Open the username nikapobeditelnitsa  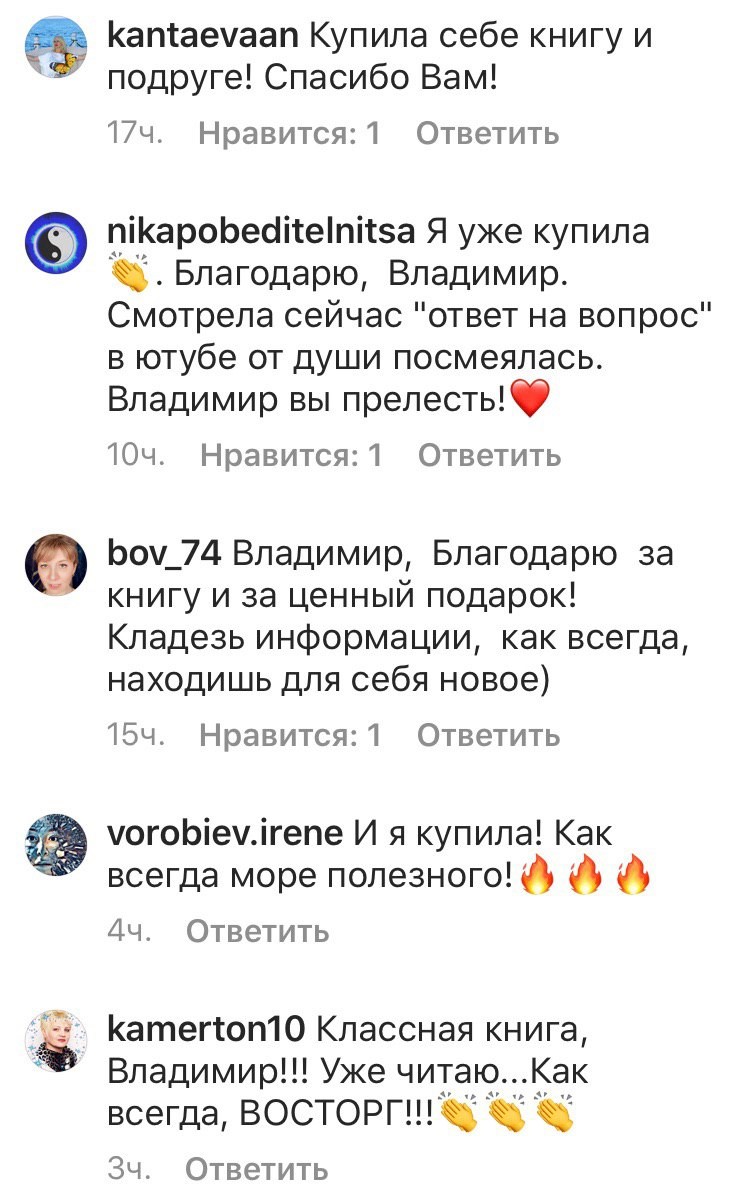click(261, 232)
